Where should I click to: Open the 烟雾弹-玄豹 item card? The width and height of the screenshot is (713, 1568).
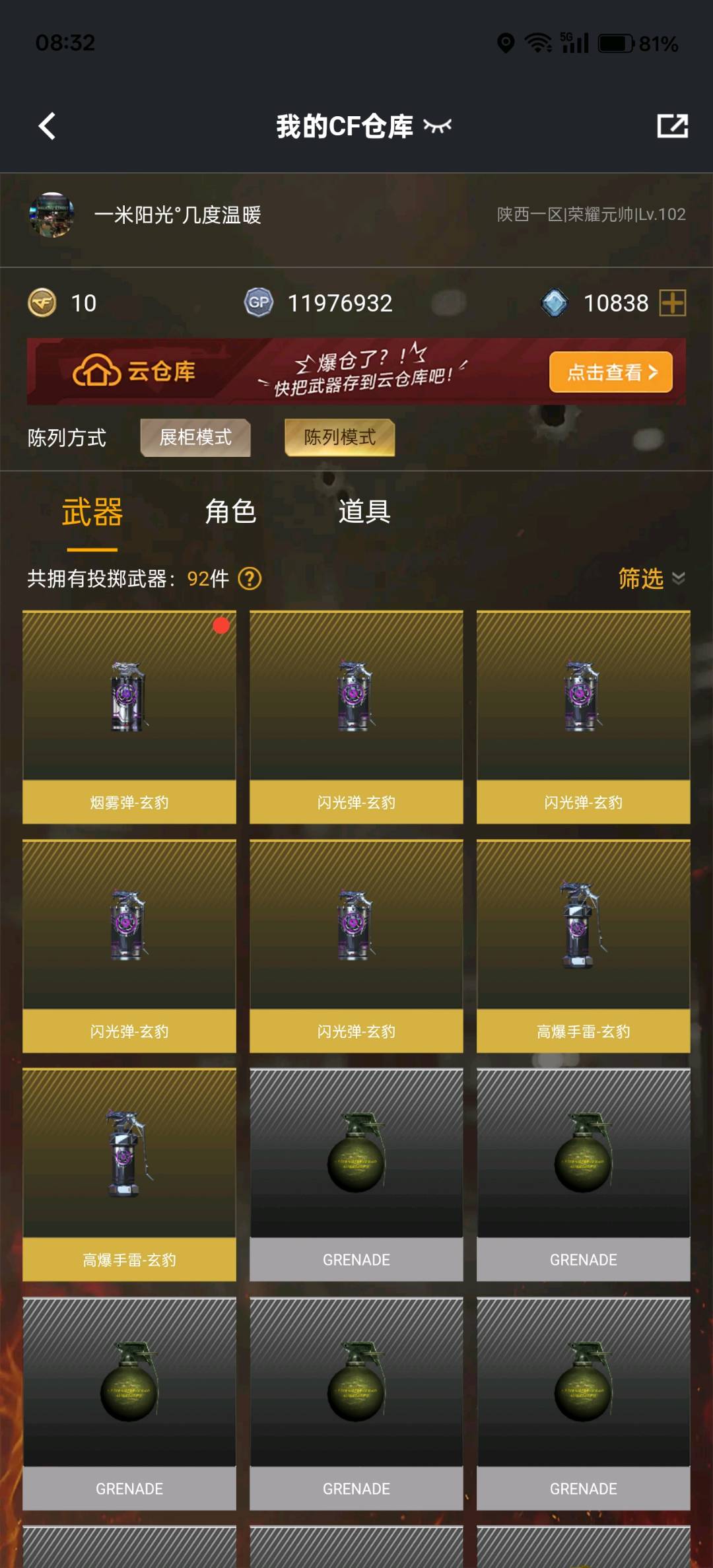[129, 716]
